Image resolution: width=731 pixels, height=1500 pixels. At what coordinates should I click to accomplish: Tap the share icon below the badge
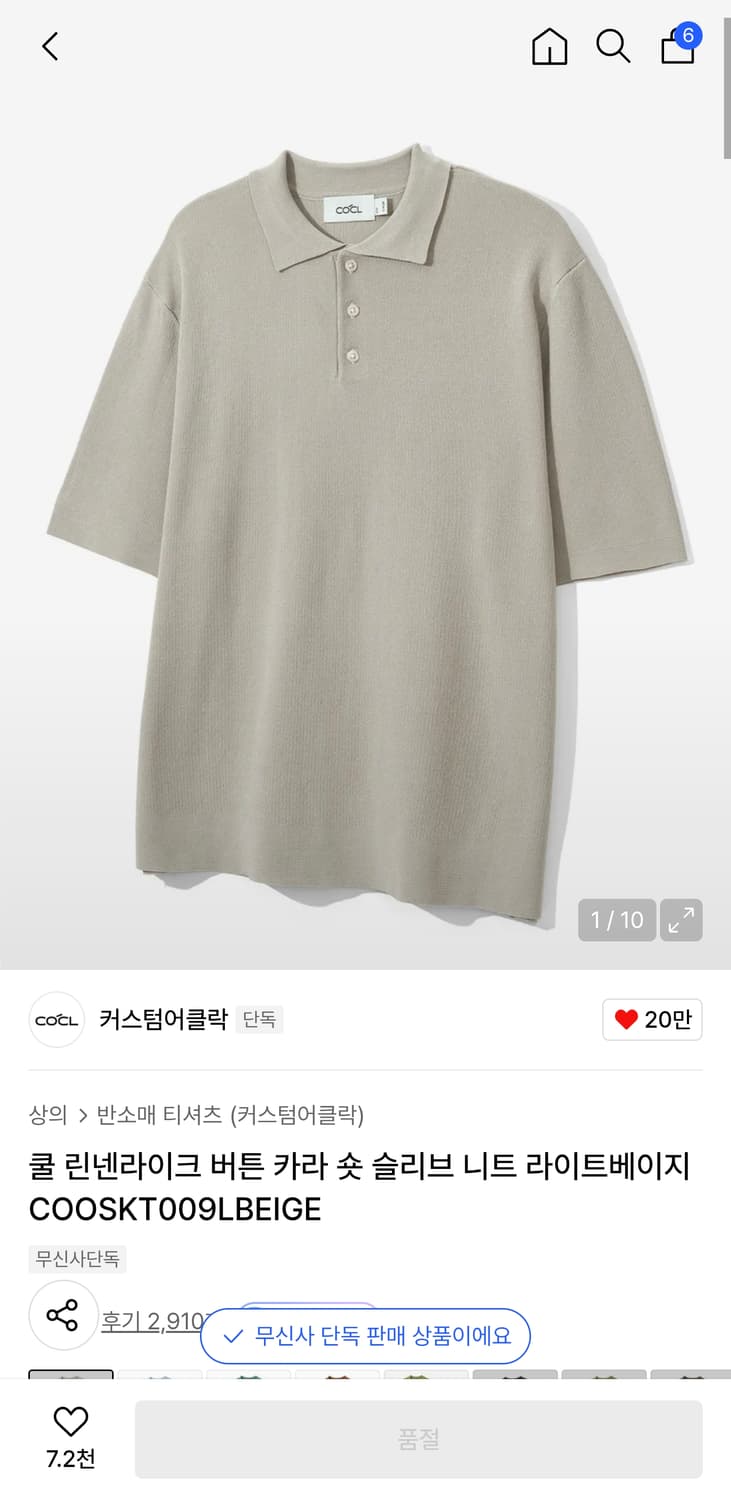(63, 1315)
